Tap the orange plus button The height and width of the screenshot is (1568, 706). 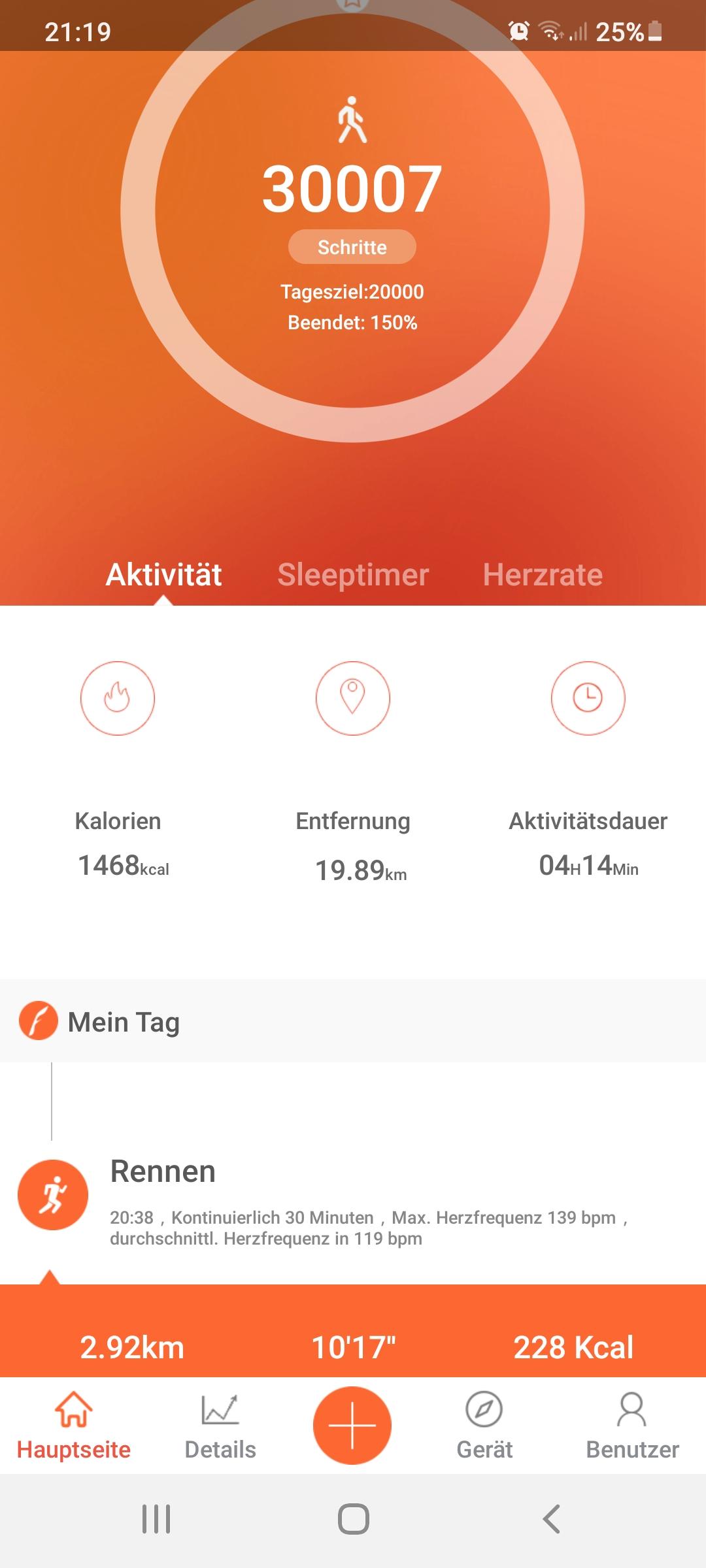(352, 1425)
